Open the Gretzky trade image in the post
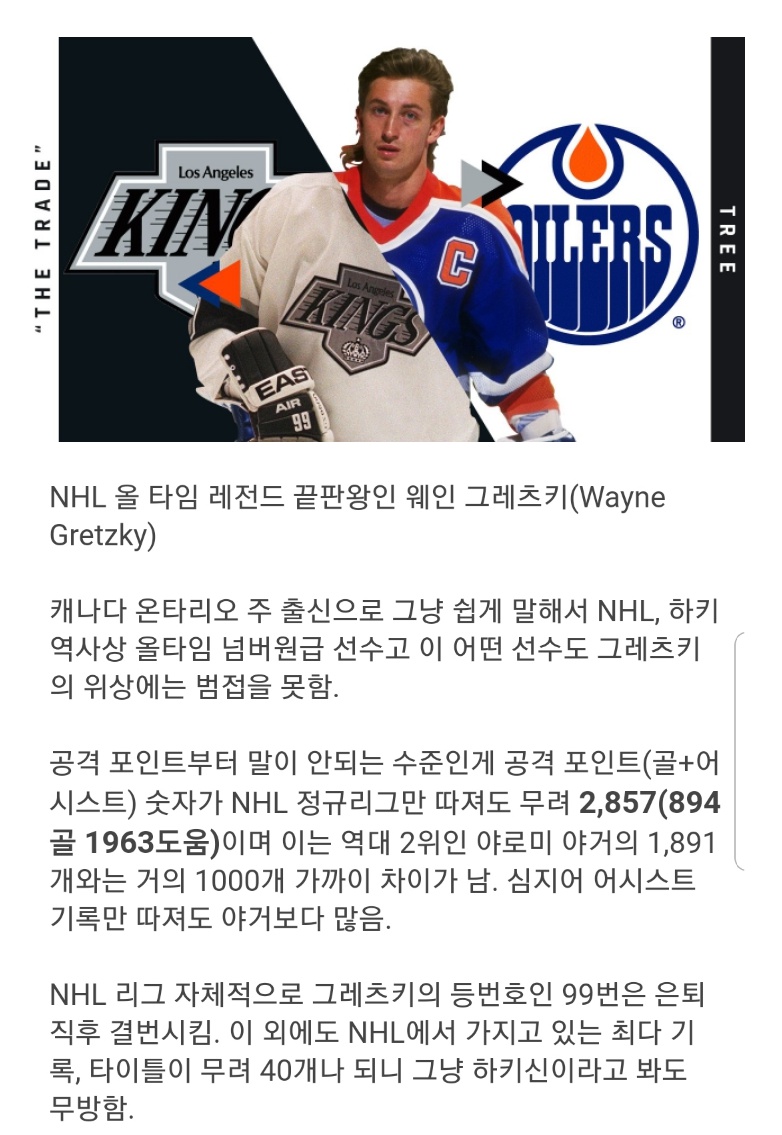 pos(400,240)
